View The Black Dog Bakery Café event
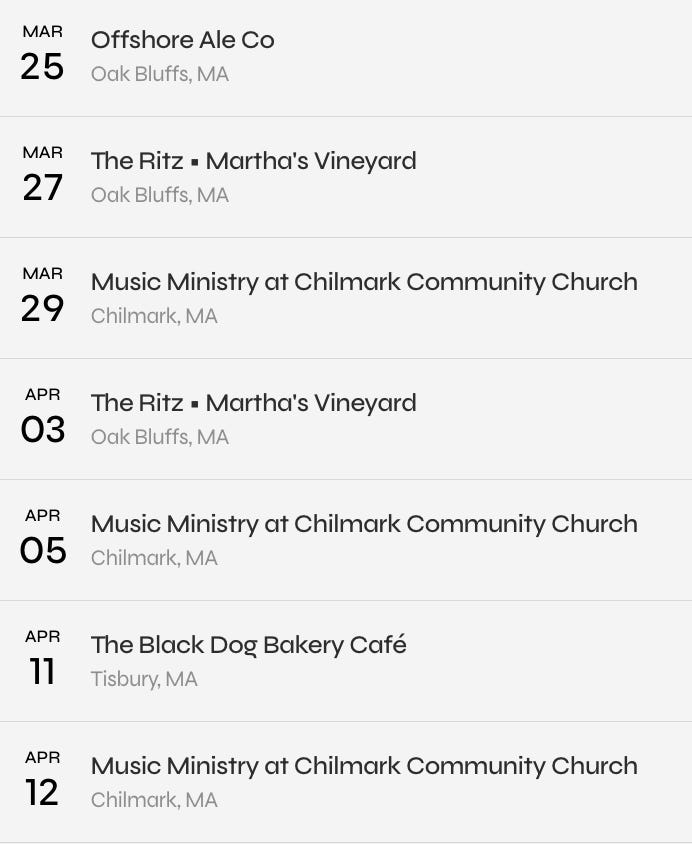The width and height of the screenshot is (692, 844). point(248,645)
